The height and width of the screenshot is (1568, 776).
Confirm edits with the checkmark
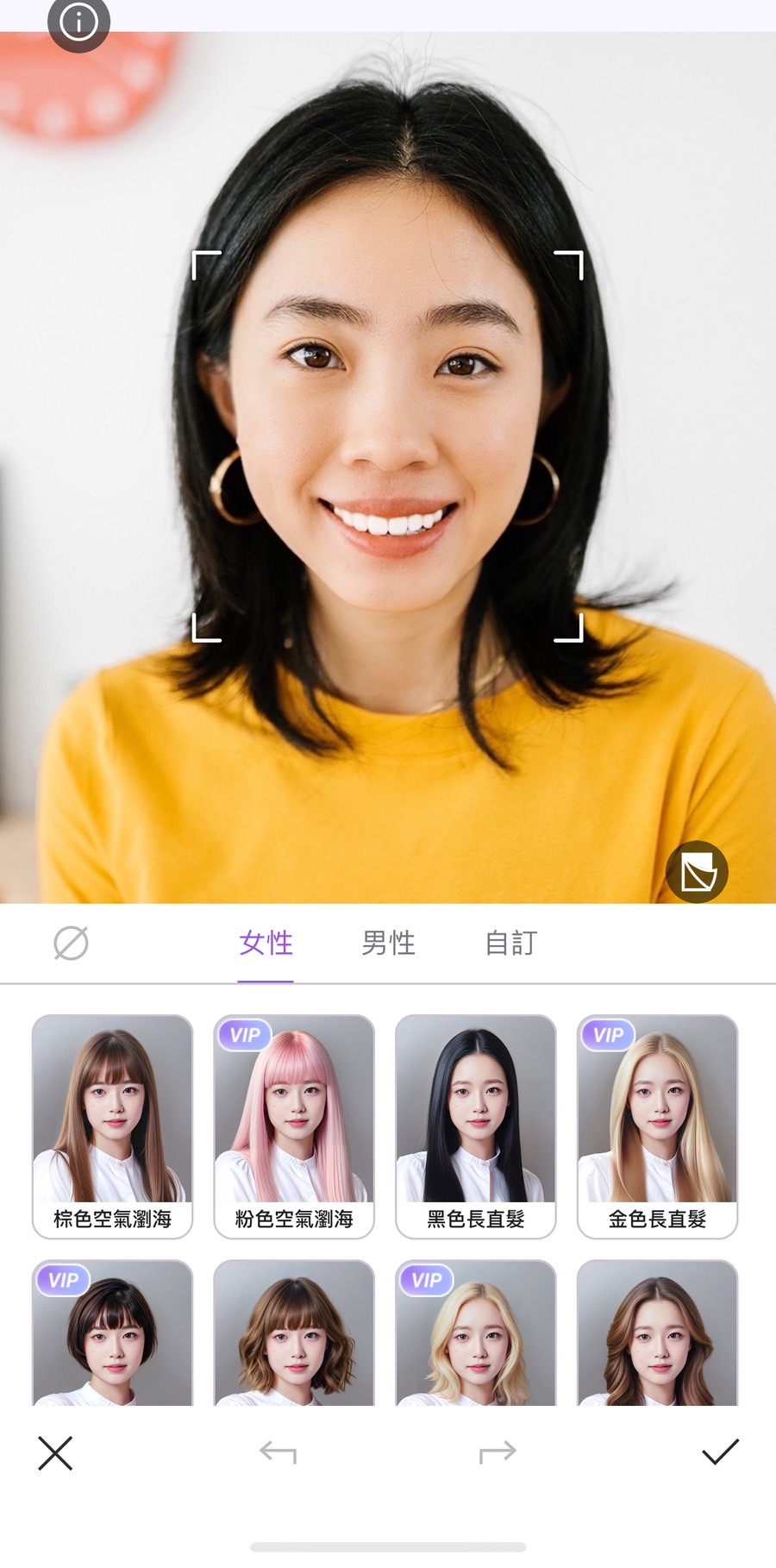(x=721, y=1452)
